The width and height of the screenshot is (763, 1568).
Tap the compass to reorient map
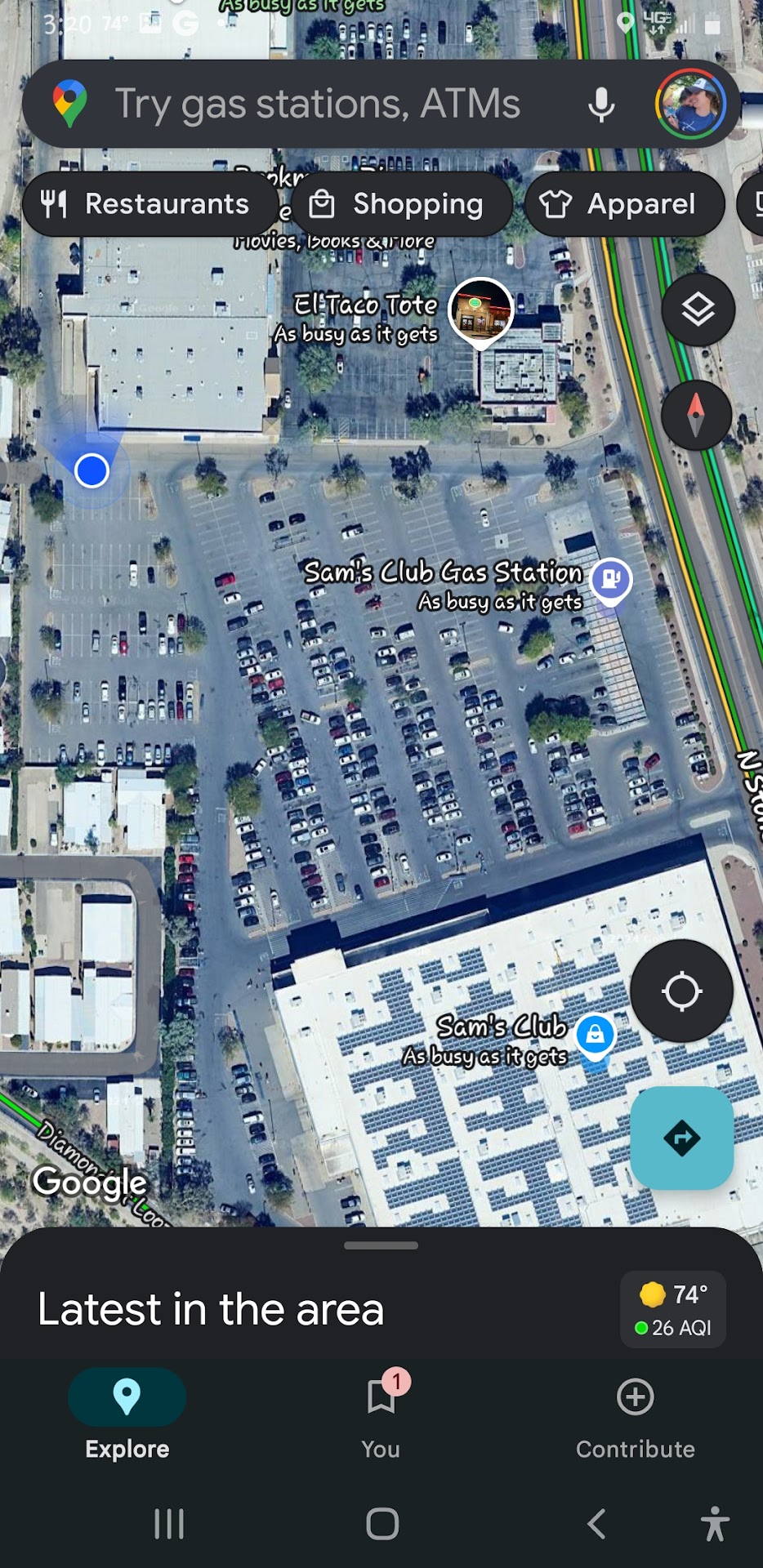pyautogui.click(x=696, y=415)
